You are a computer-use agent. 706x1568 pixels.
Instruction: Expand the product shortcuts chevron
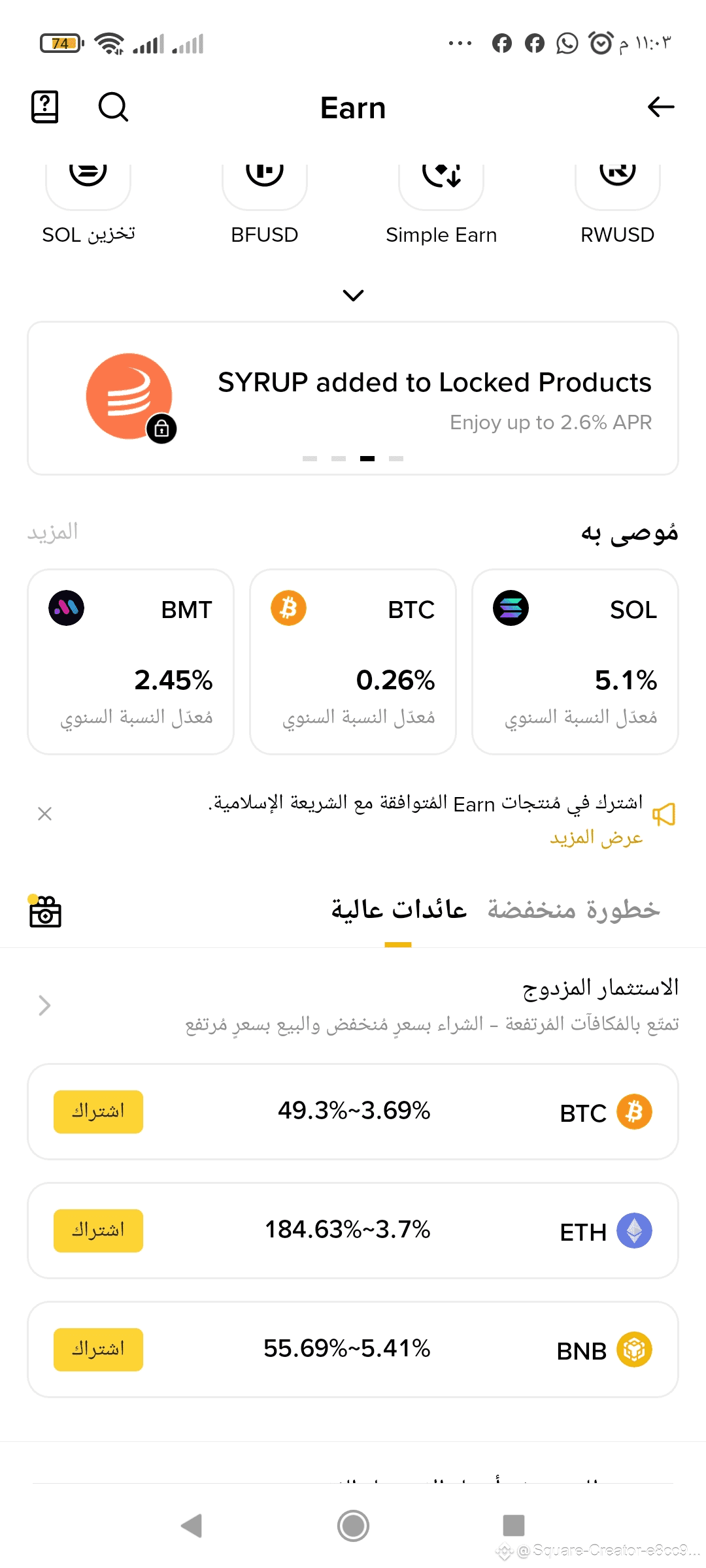[x=353, y=295]
